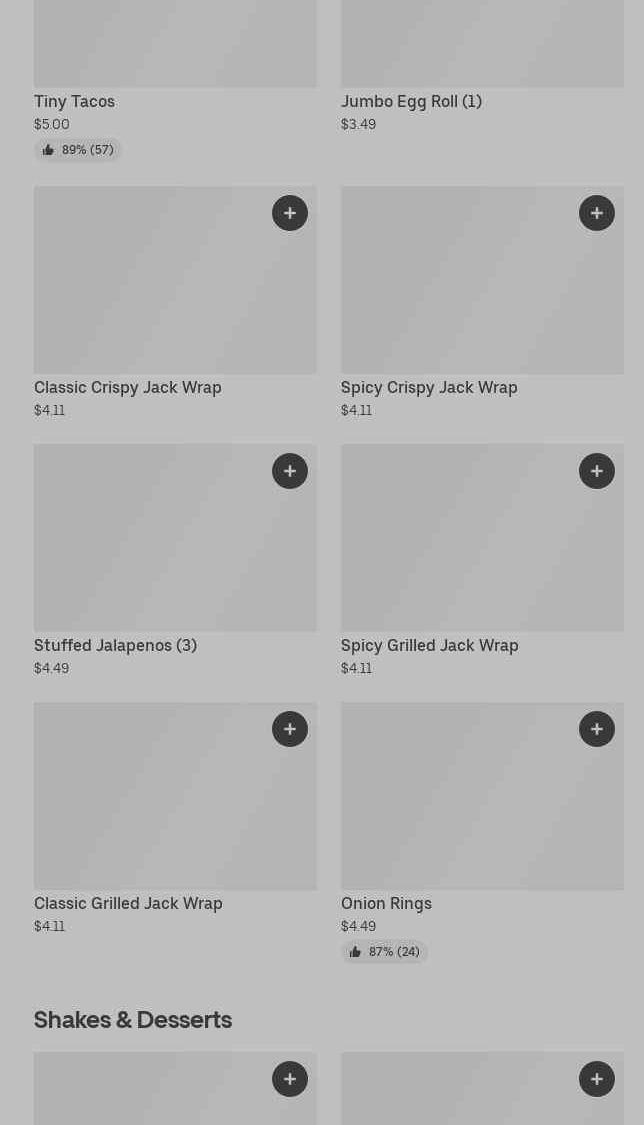Add Stuffed Jalapenos (3) to cart

pos(290,471)
